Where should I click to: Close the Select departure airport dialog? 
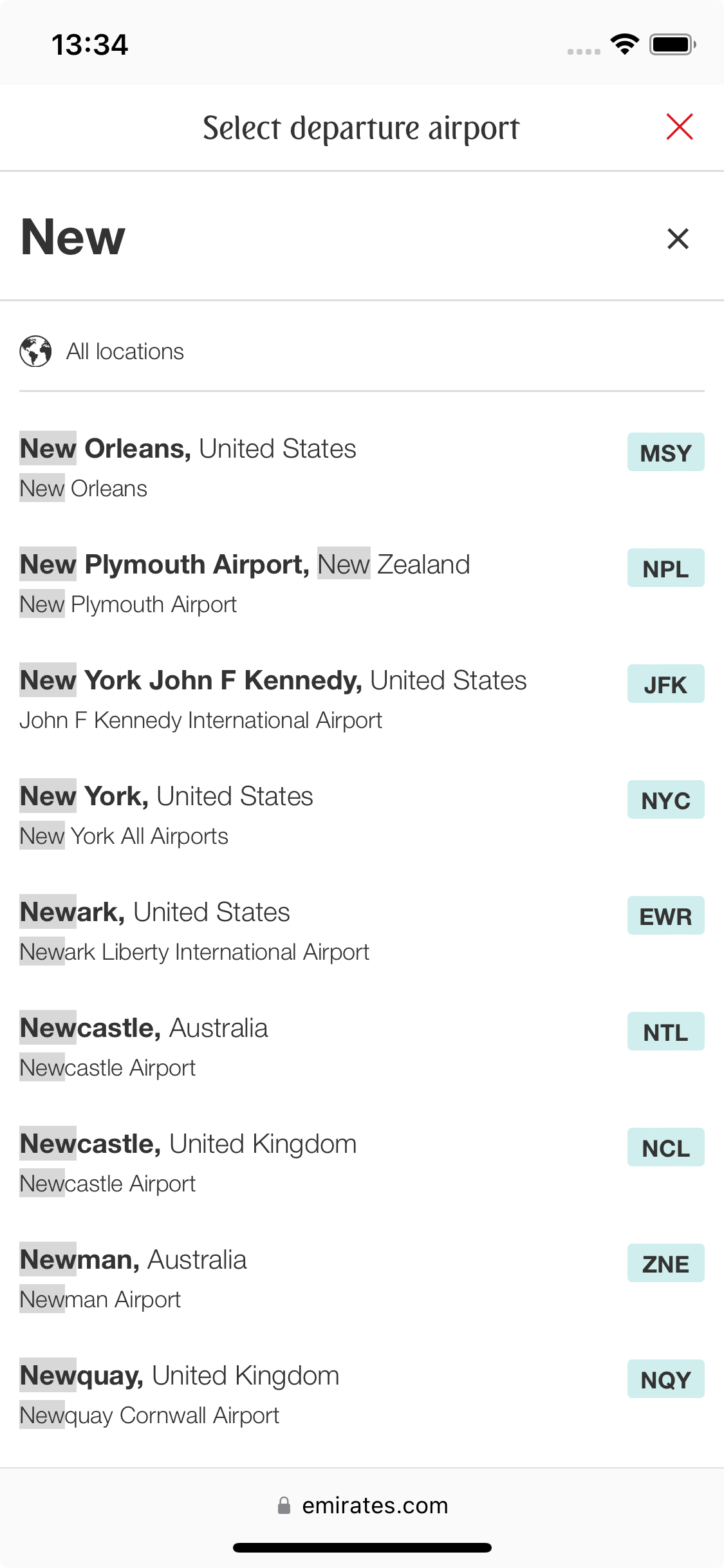tap(680, 127)
